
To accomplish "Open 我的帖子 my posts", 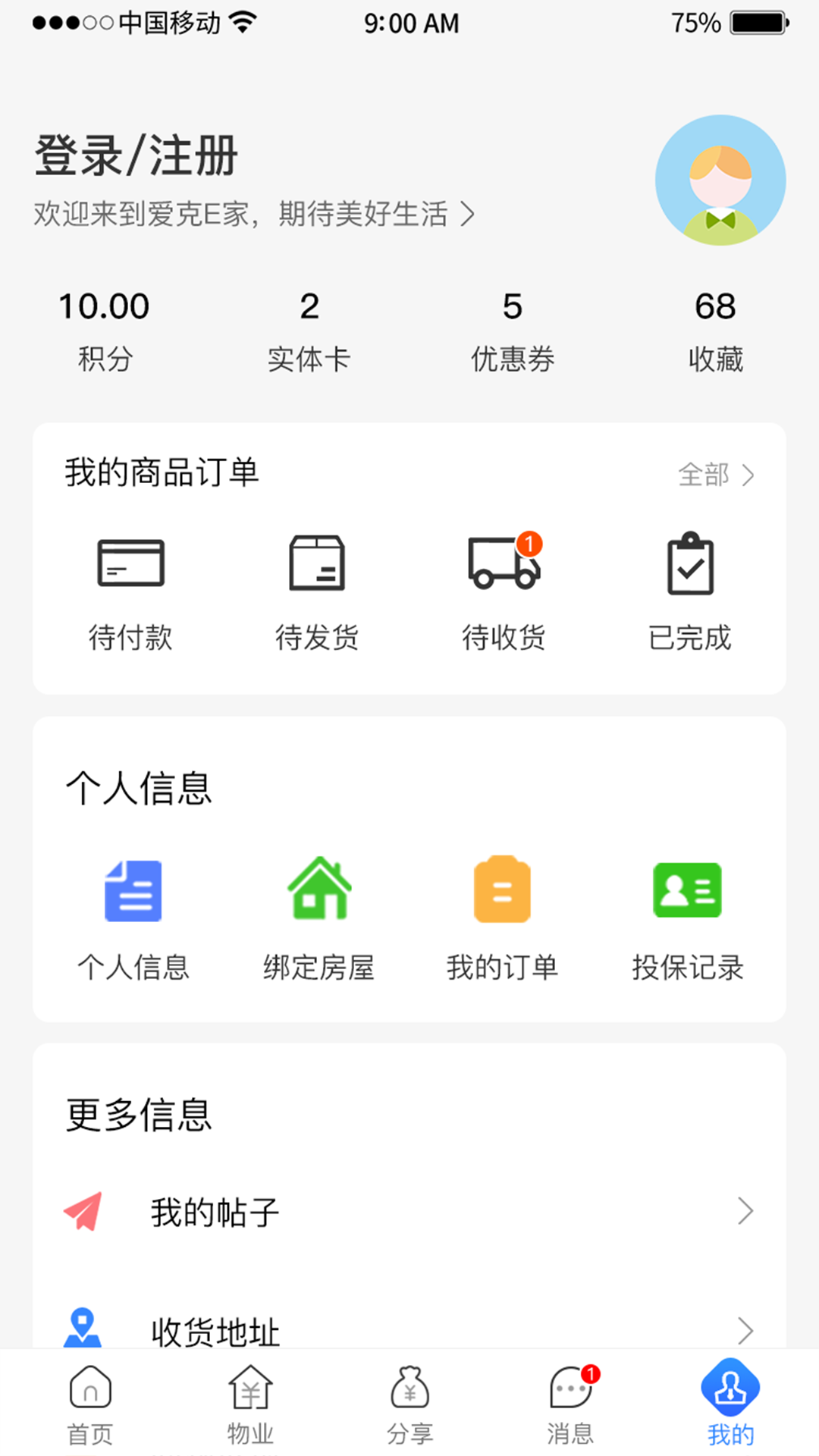I will pos(215,1211).
